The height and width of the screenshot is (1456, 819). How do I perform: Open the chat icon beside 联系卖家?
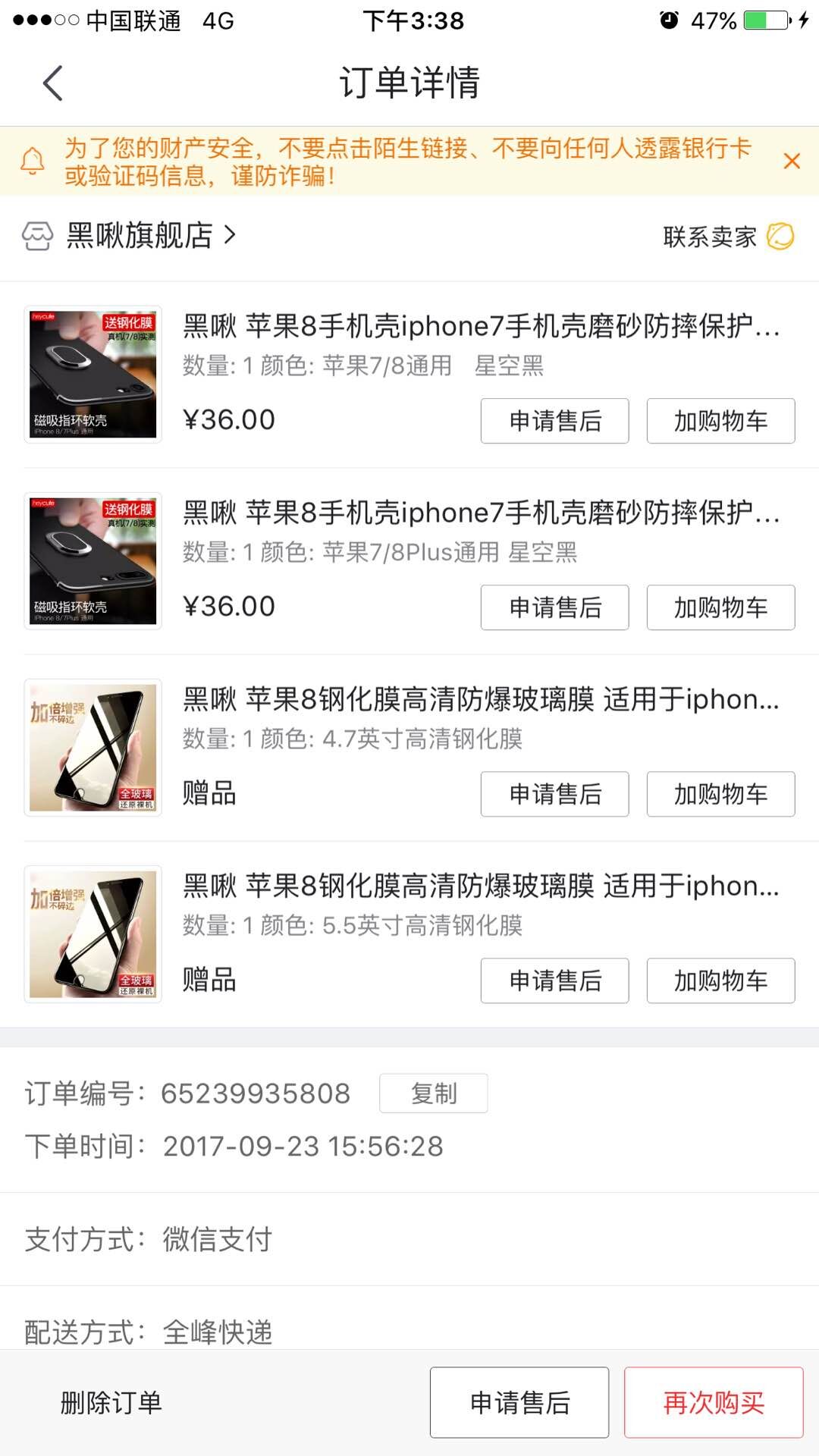(x=783, y=236)
